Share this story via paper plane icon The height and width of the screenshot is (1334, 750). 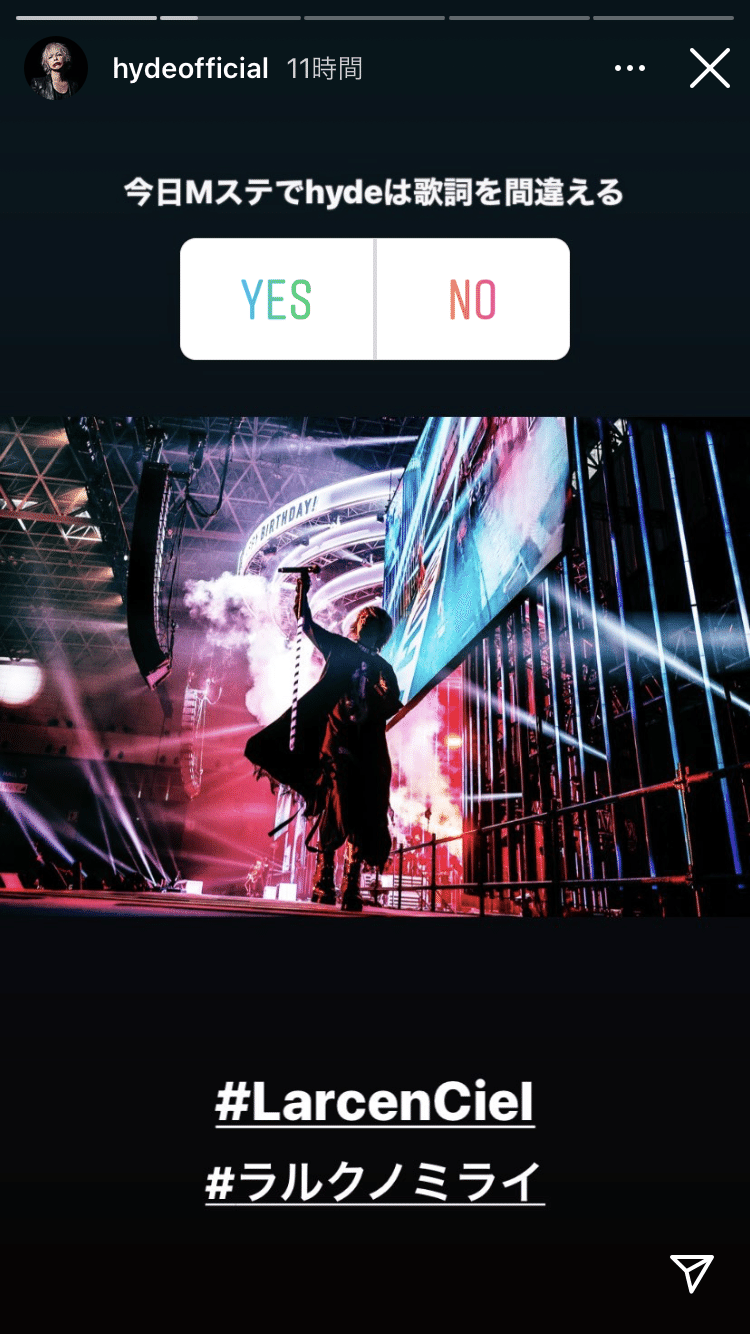click(x=692, y=1272)
